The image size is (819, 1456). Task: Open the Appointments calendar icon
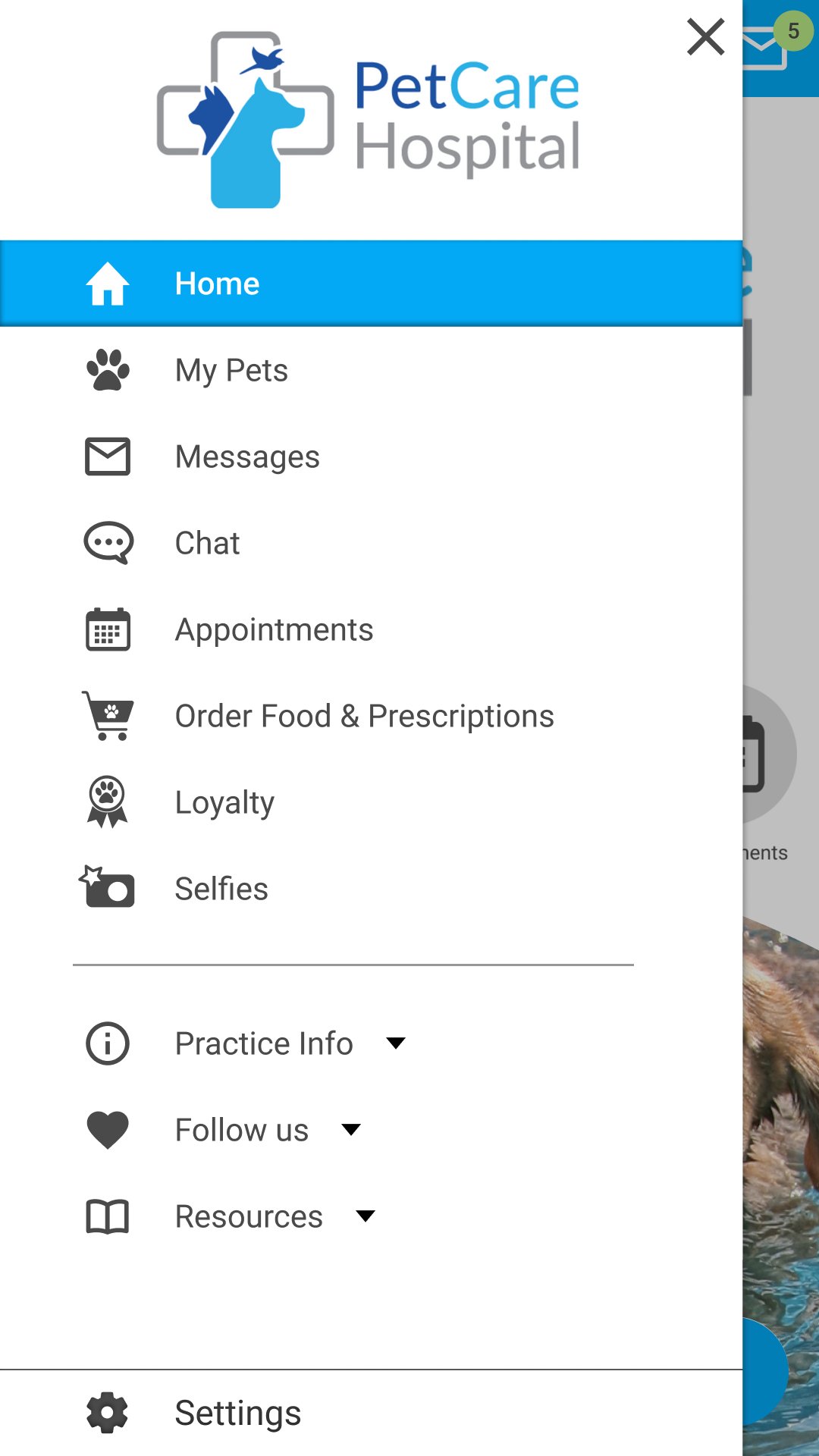tap(107, 629)
